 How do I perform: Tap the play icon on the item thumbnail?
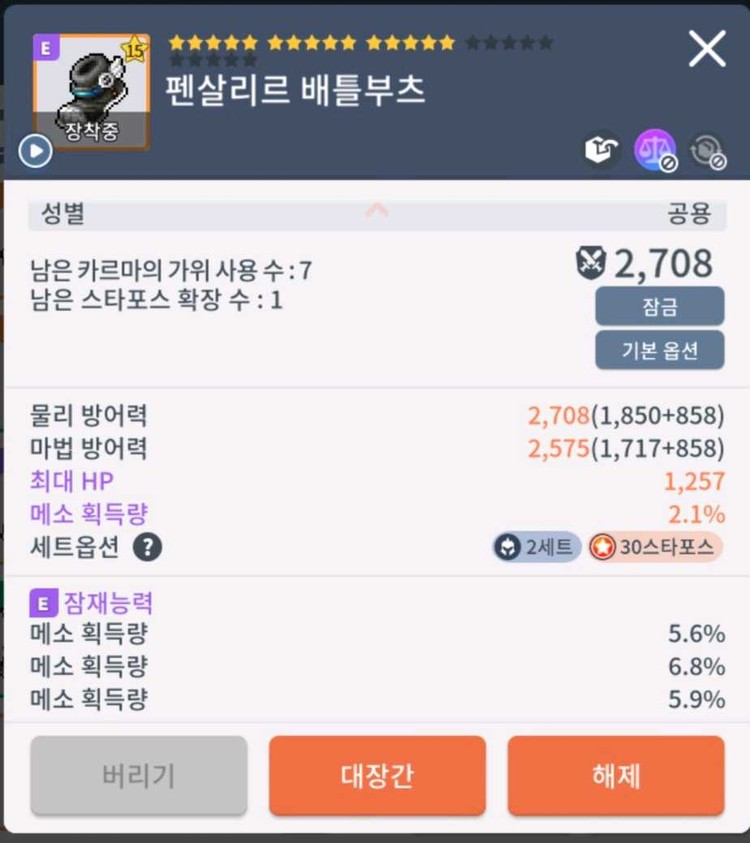(35, 151)
